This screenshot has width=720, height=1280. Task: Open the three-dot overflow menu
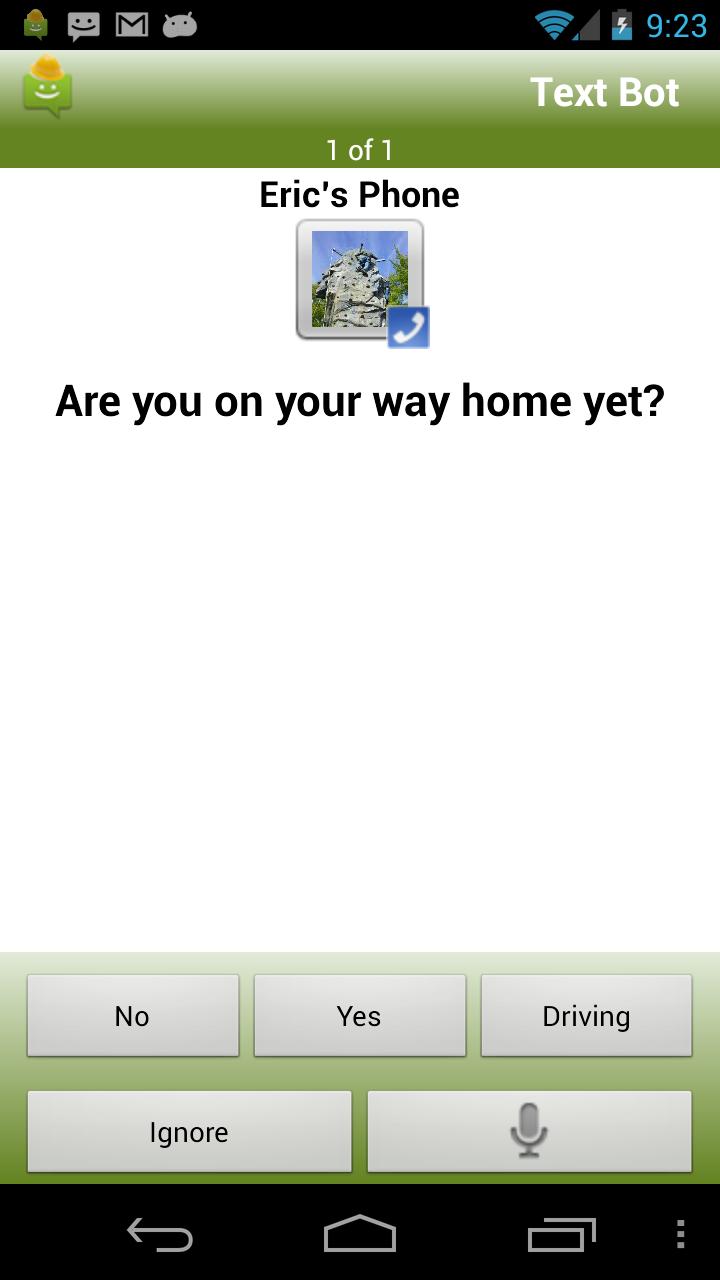tap(680, 1235)
